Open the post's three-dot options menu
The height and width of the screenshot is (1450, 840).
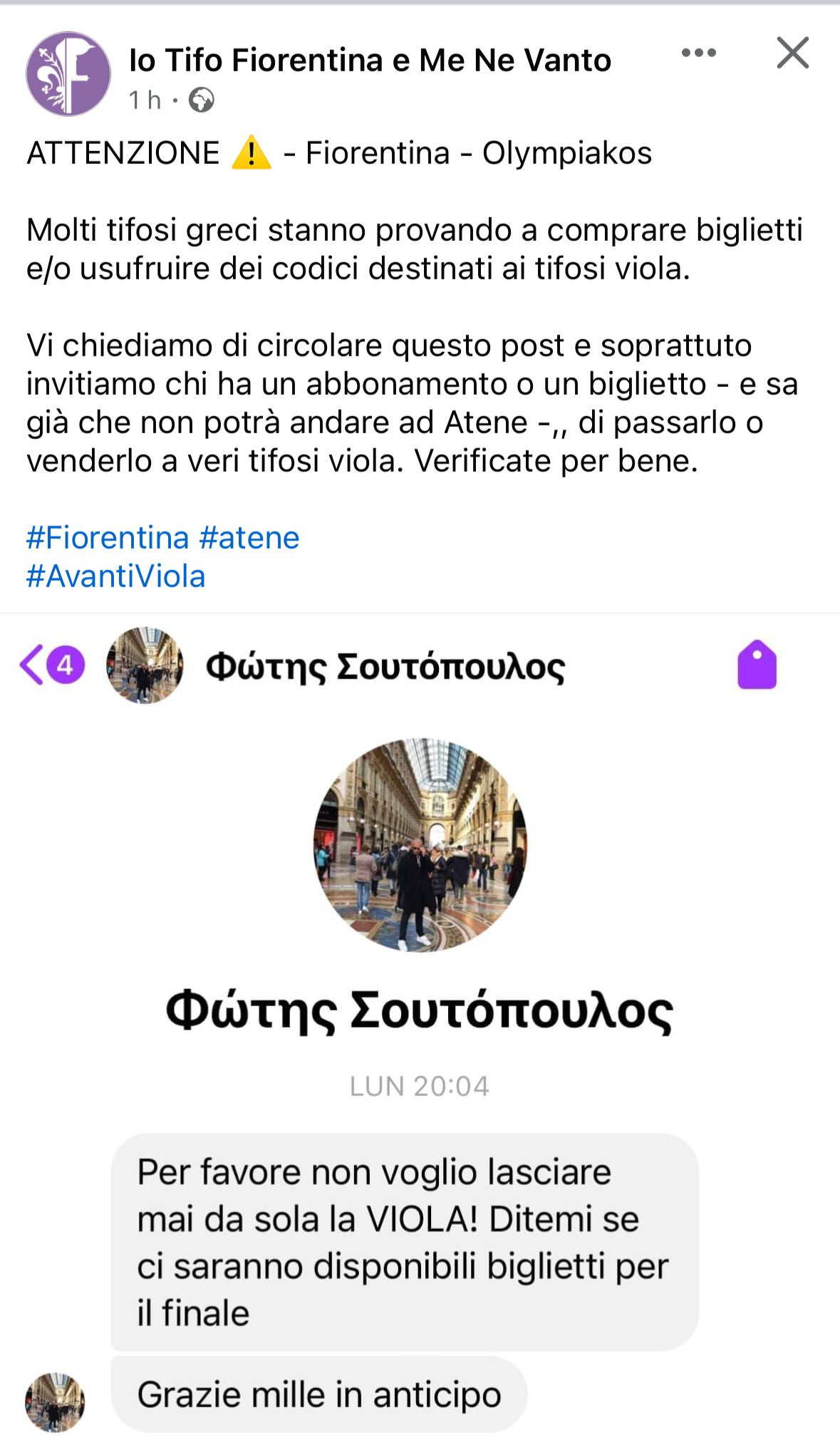pos(698,53)
